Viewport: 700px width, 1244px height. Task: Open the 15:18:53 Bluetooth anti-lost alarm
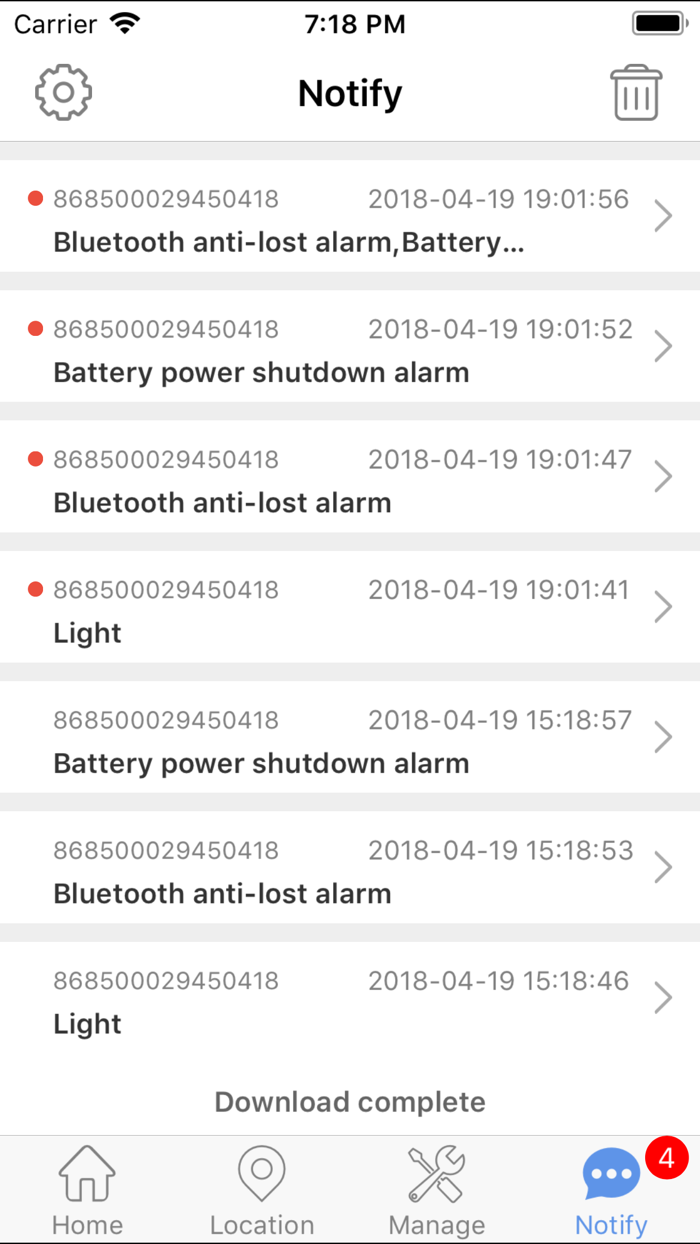point(350,868)
